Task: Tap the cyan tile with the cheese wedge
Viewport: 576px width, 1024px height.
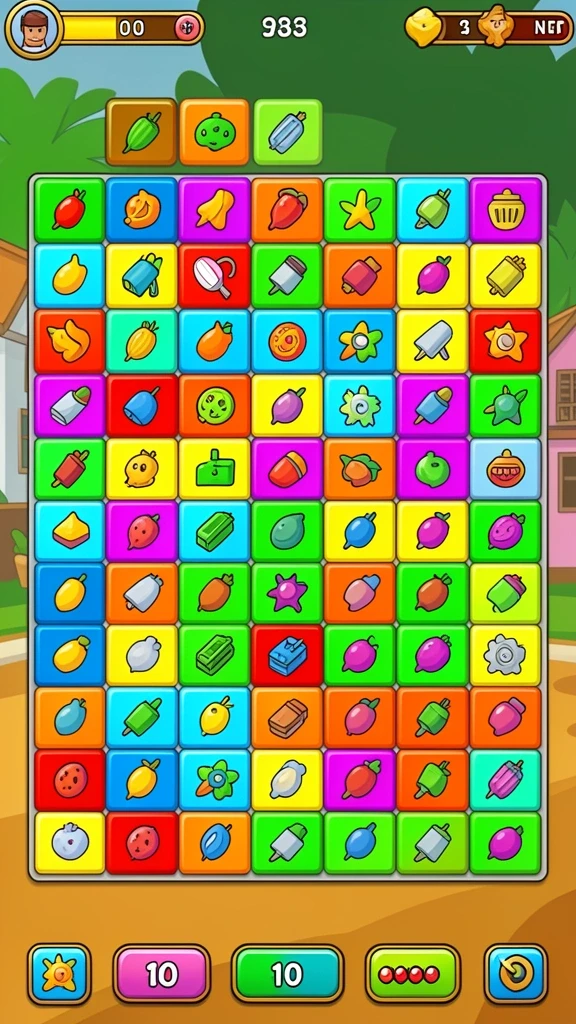Action: (x=70, y=532)
